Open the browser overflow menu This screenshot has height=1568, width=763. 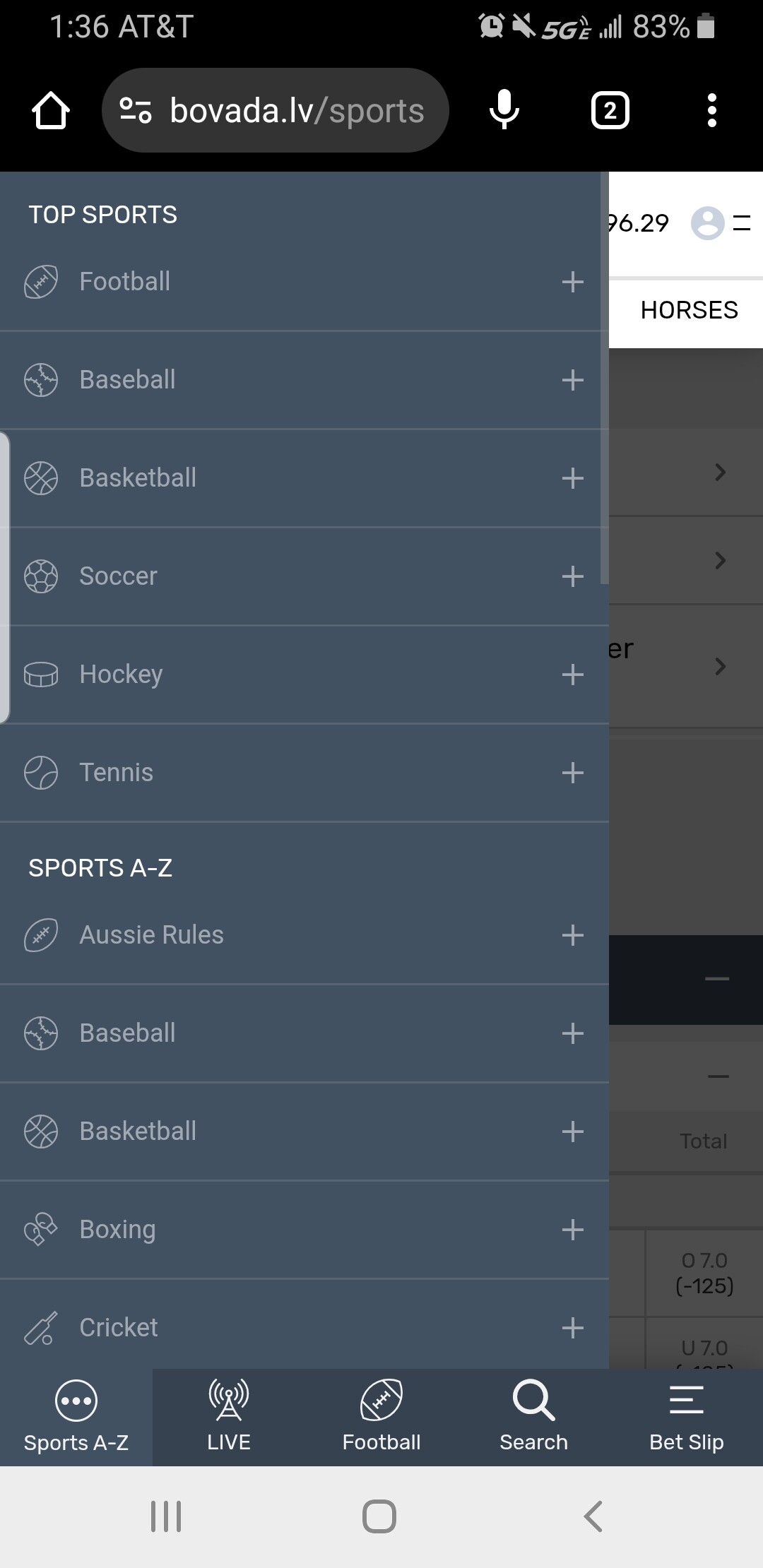point(711,111)
